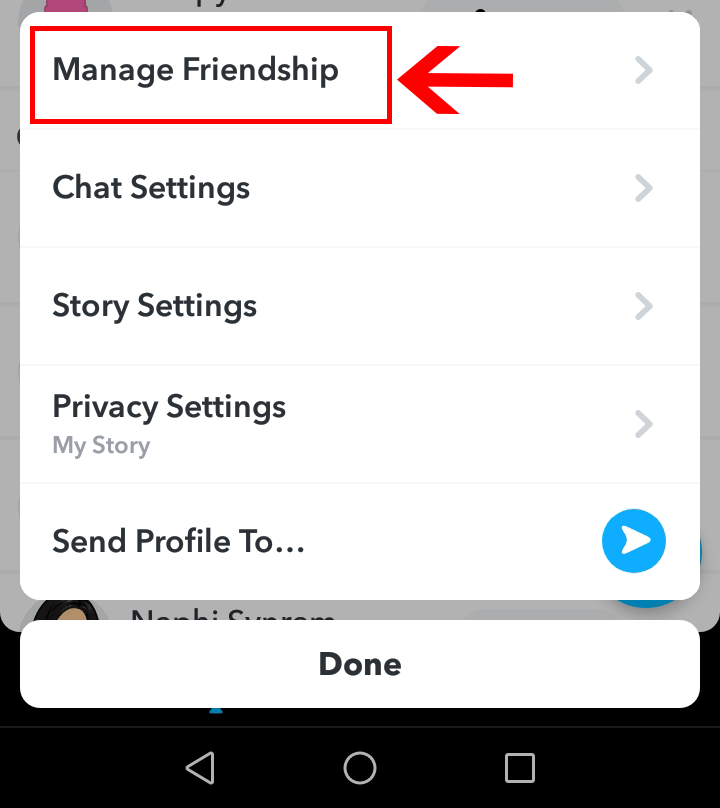Open Manage Friendship
This screenshot has width=720, height=808.
[197, 70]
